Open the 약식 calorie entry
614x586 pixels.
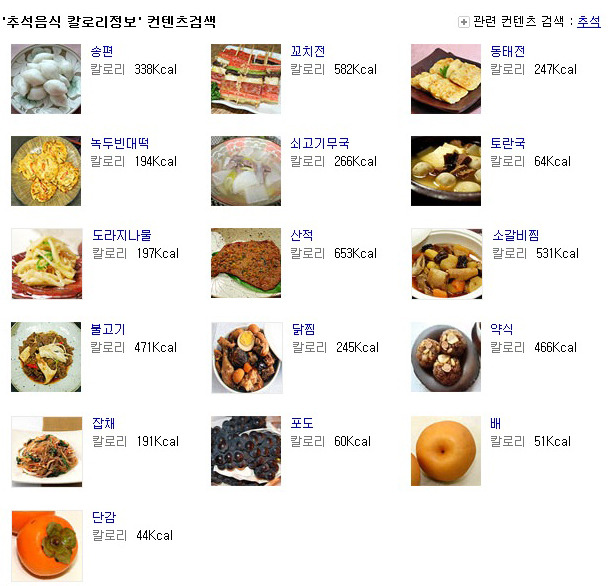[x=502, y=329]
